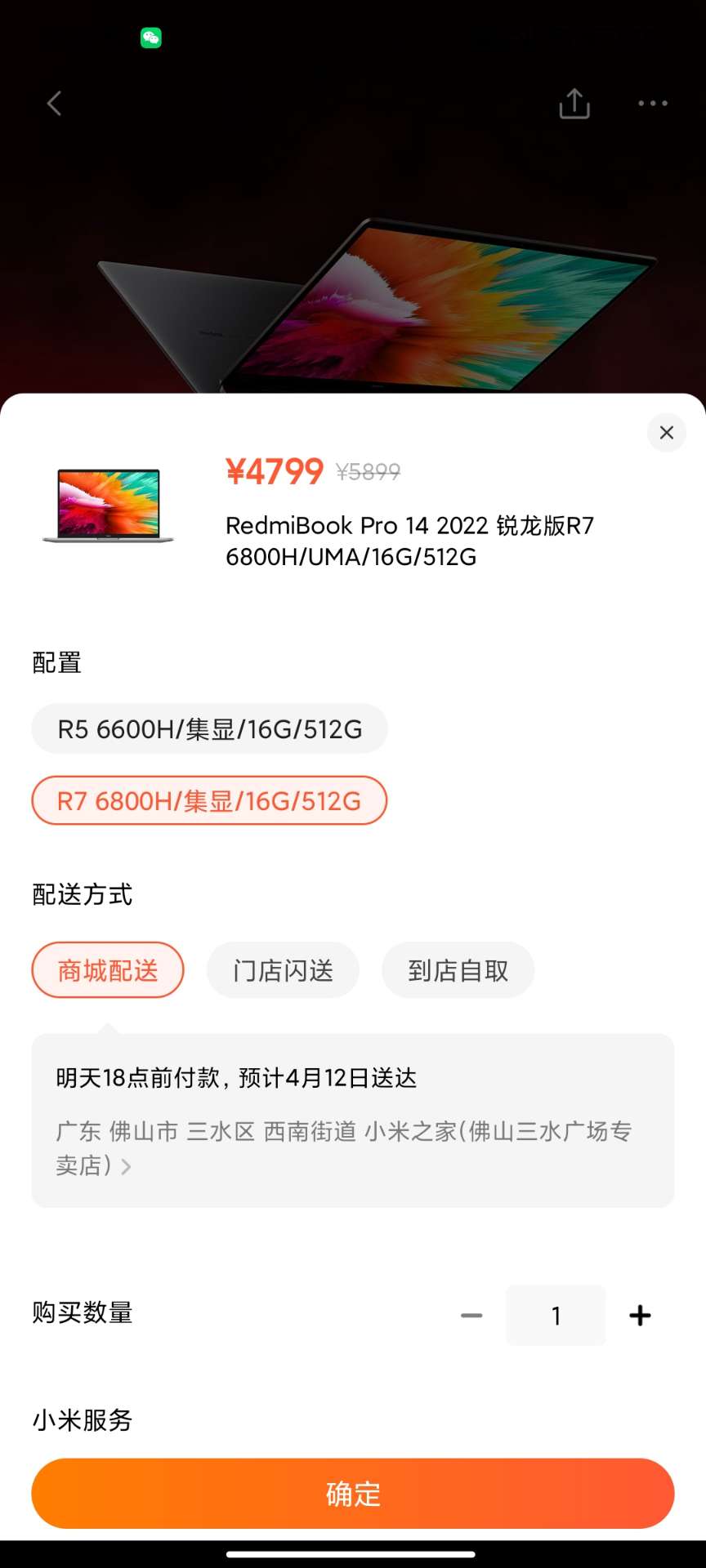Viewport: 706px width, 1568px height.
Task: Increase purchase quantity with plus
Action: coord(640,1316)
